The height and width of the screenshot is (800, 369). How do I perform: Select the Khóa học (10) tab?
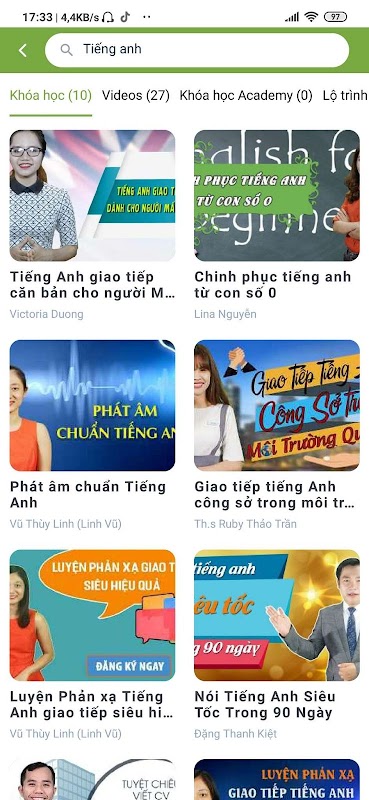pyautogui.click(x=51, y=95)
